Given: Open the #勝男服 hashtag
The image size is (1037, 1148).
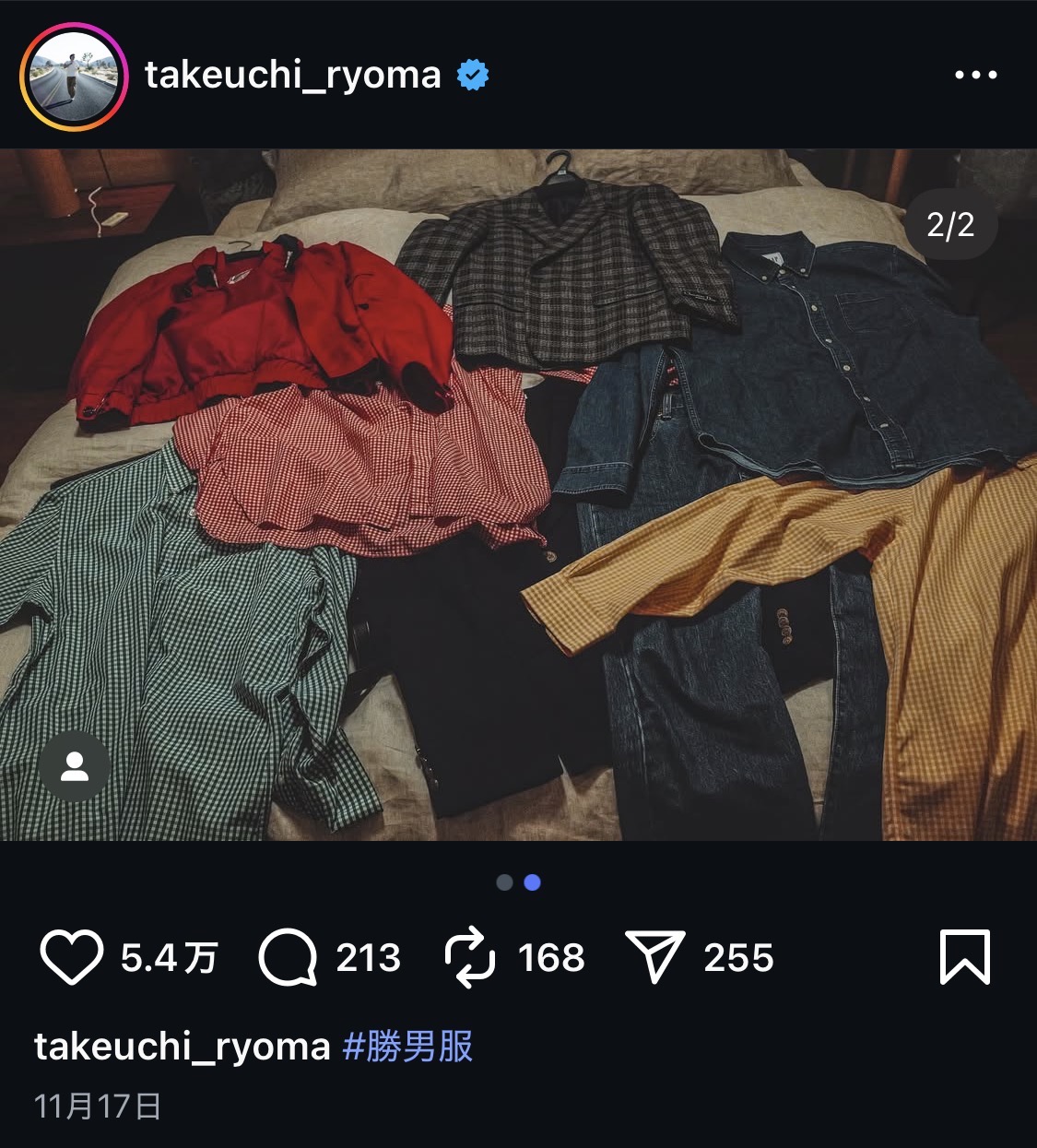Looking at the screenshot, I should (407, 1047).
